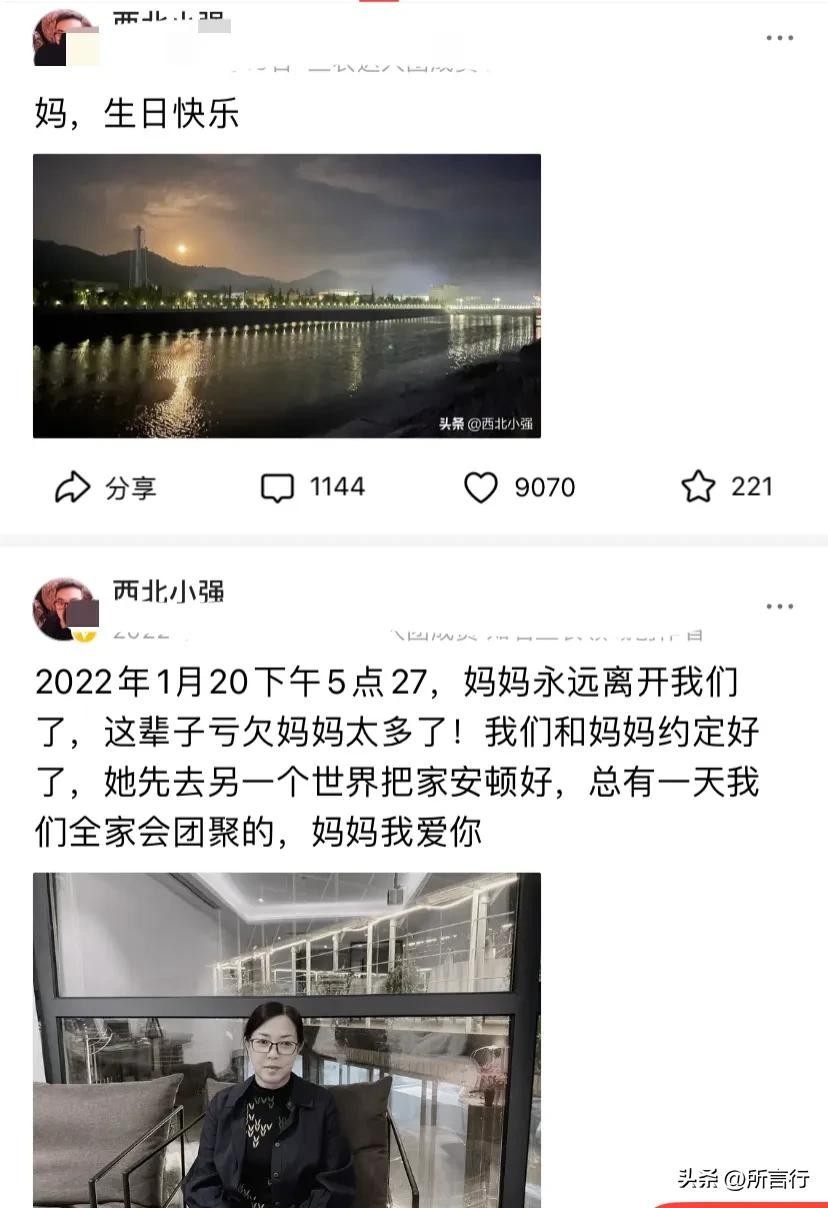Favorite the 生日快乐 post with the star
The height and width of the screenshot is (1208, 828).
(726, 488)
